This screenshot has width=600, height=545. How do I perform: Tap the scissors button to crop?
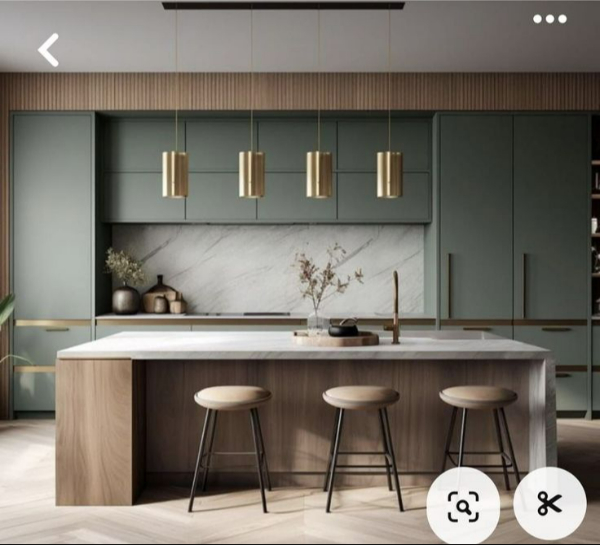[x=549, y=504]
